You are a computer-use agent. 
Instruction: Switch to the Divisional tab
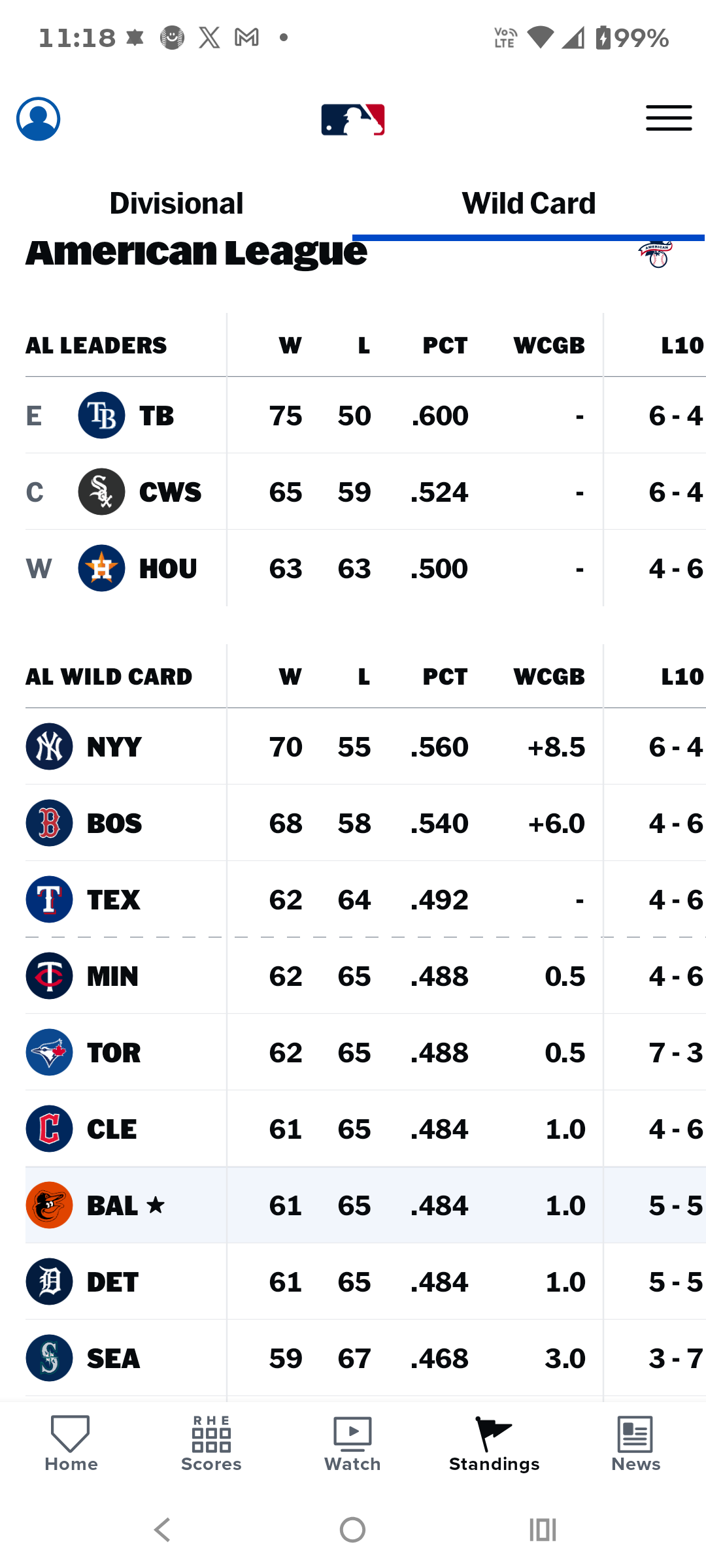176,204
